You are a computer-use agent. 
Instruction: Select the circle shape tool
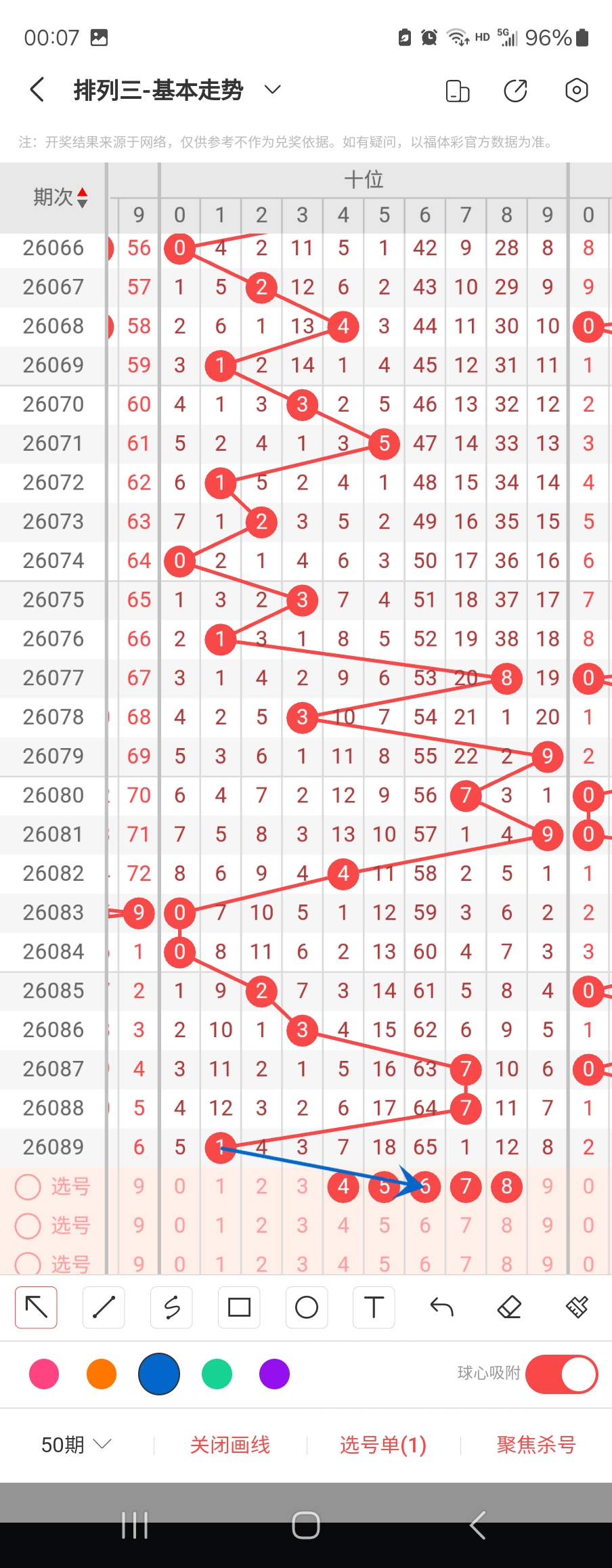pyautogui.click(x=307, y=1307)
